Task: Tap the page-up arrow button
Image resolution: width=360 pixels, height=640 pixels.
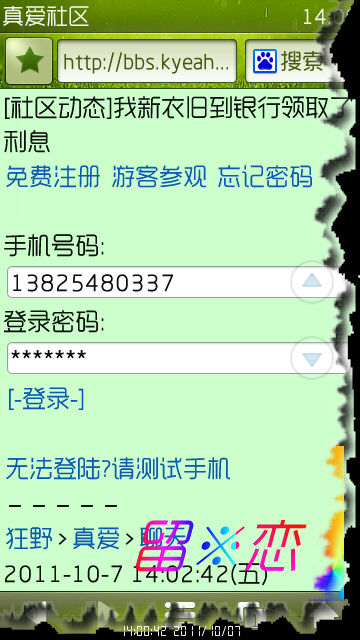Action: (x=312, y=282)
